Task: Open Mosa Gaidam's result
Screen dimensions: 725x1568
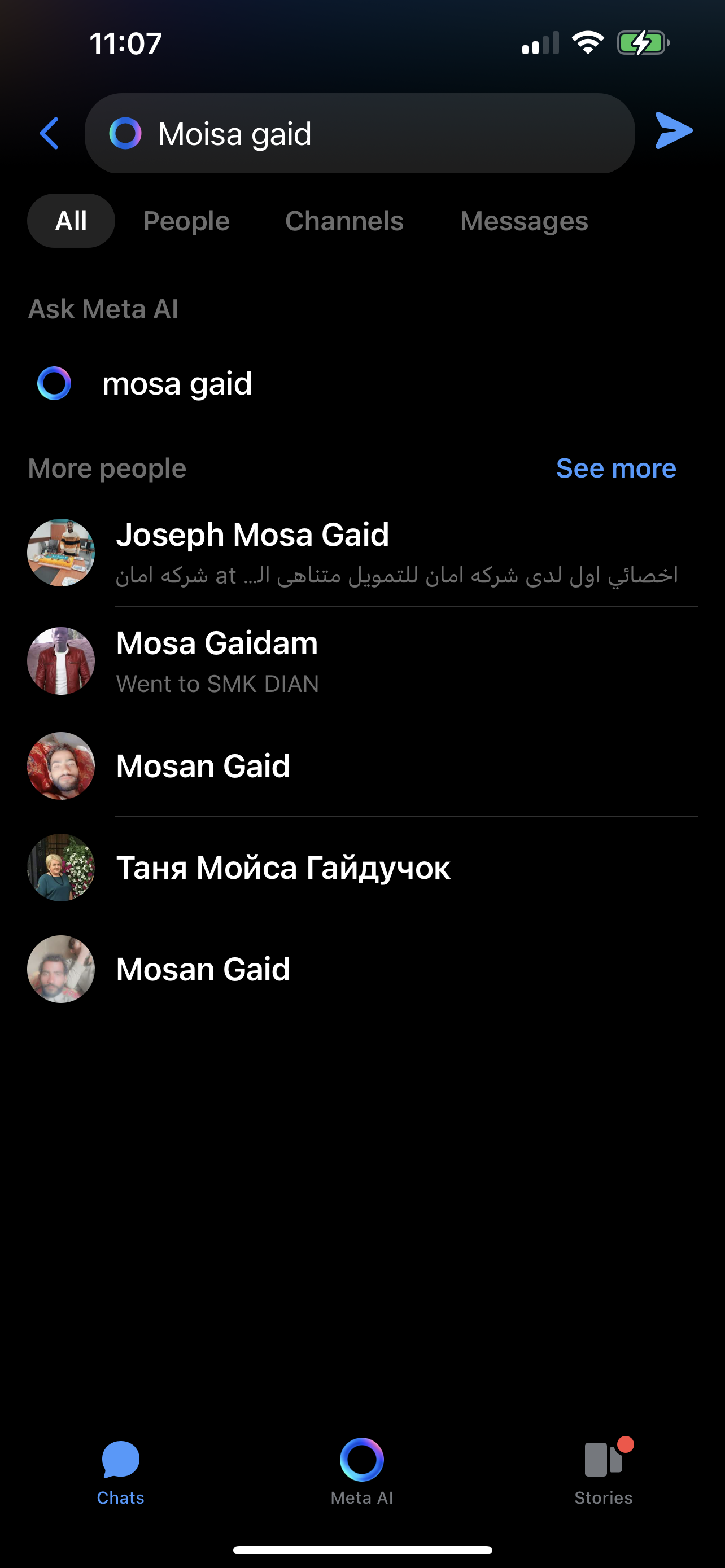Action: [362, 662]
